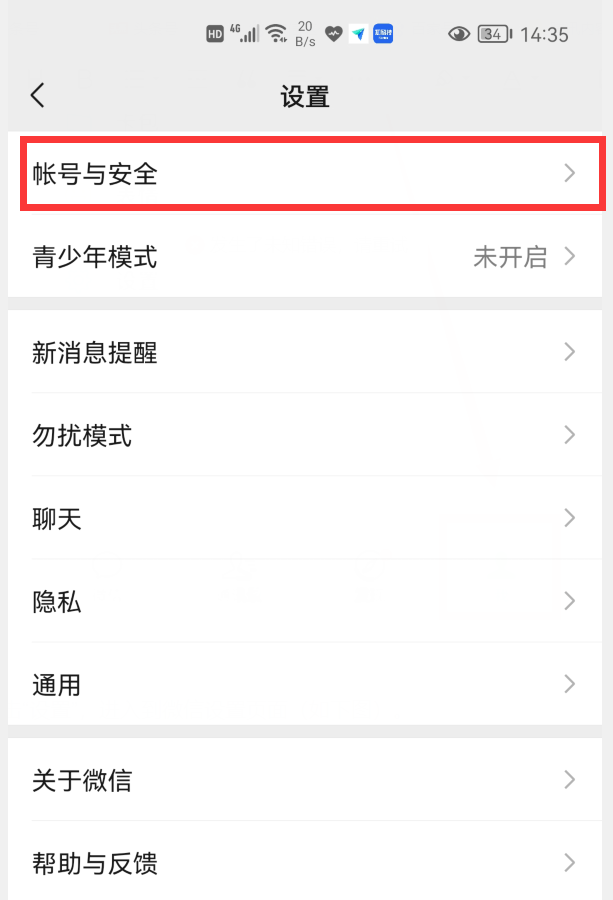Go back from the 设置 screen
The image size is (613, 900).
tap(38, 96)
